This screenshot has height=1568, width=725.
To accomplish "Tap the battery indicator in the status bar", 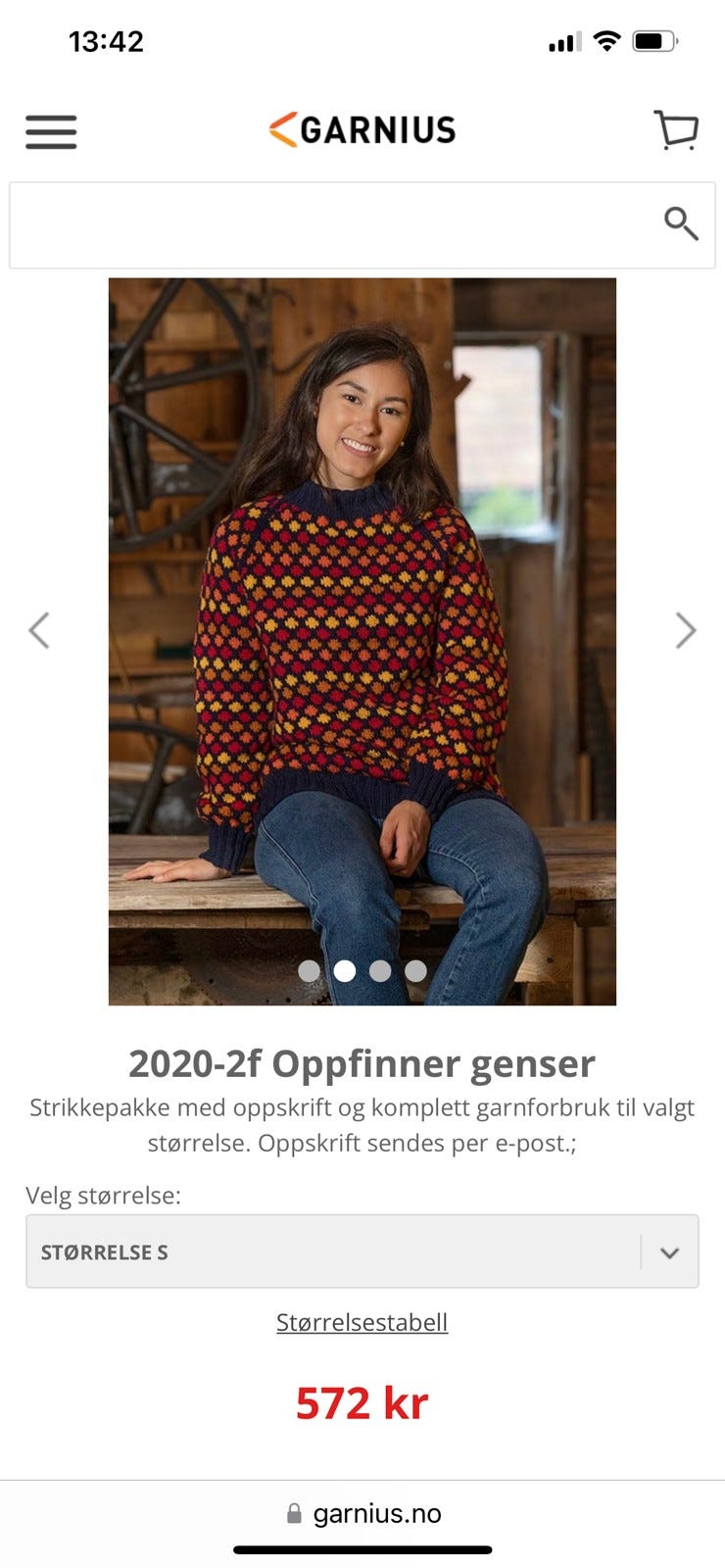I will tap(654, 41).
